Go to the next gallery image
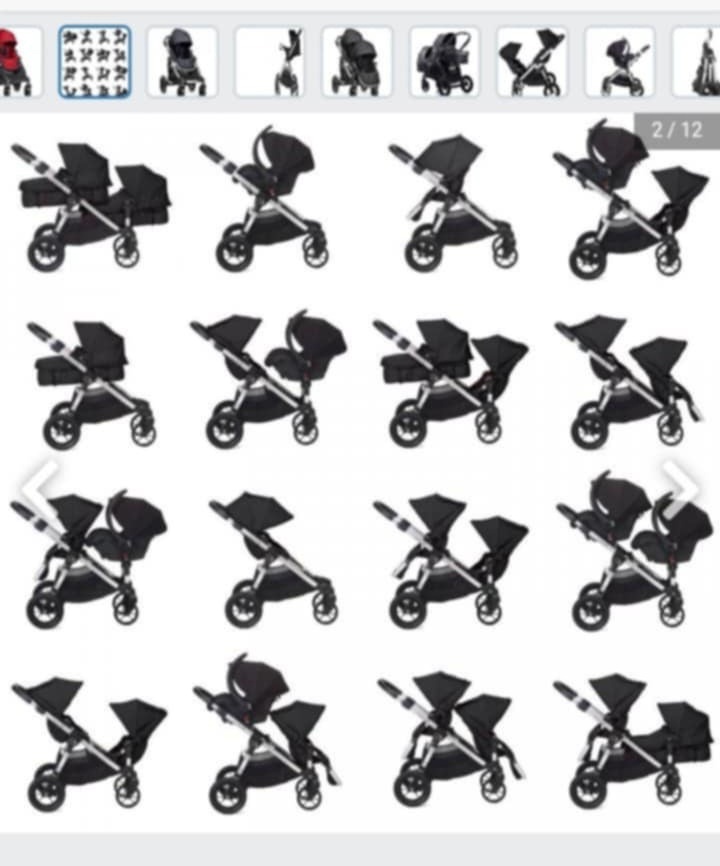720x866 pixels. pyautogui.click(x=680, y=487)
